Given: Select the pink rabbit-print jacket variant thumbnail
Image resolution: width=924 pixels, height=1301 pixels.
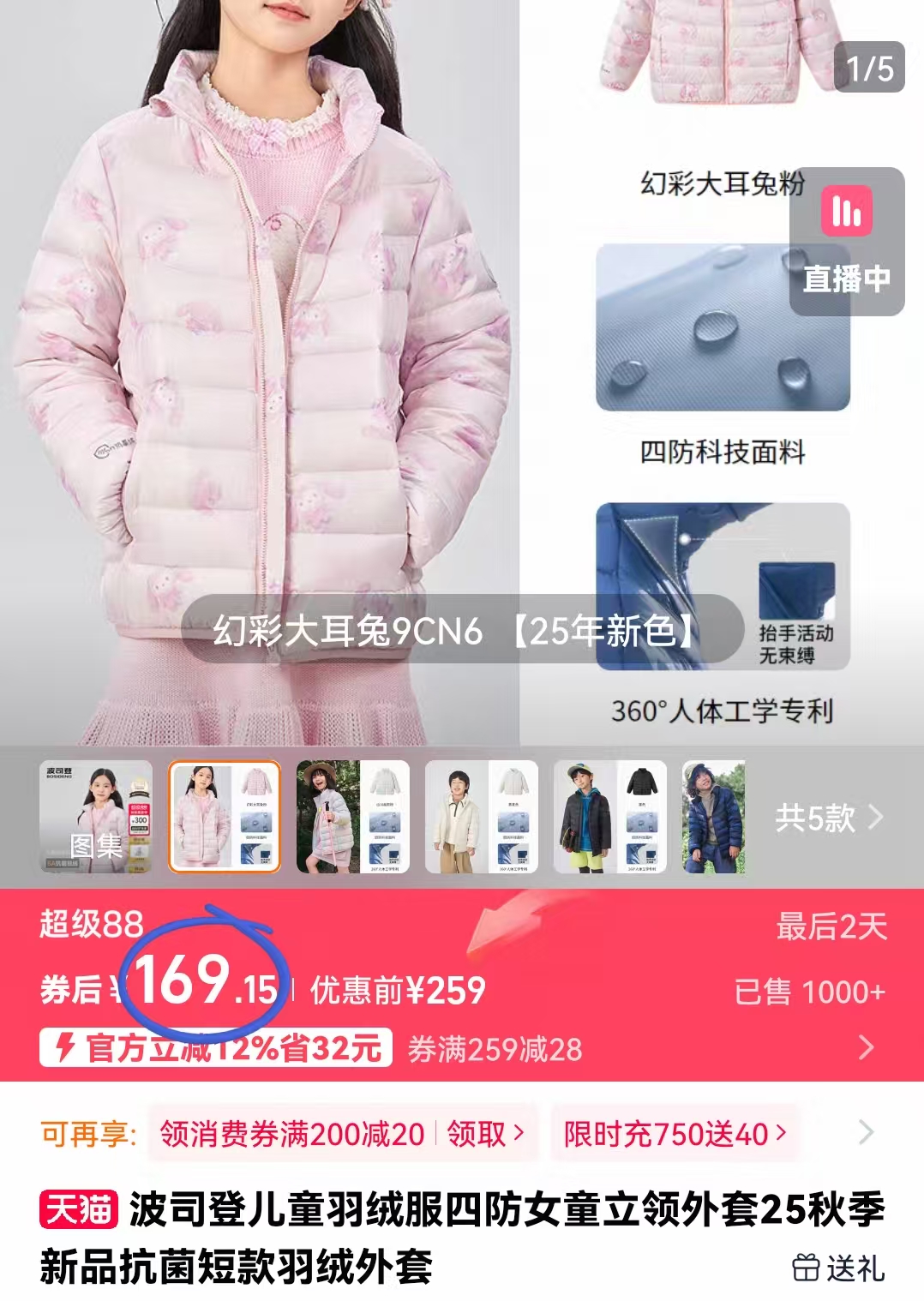Looking at the screenshot, I should pos(225,817).
